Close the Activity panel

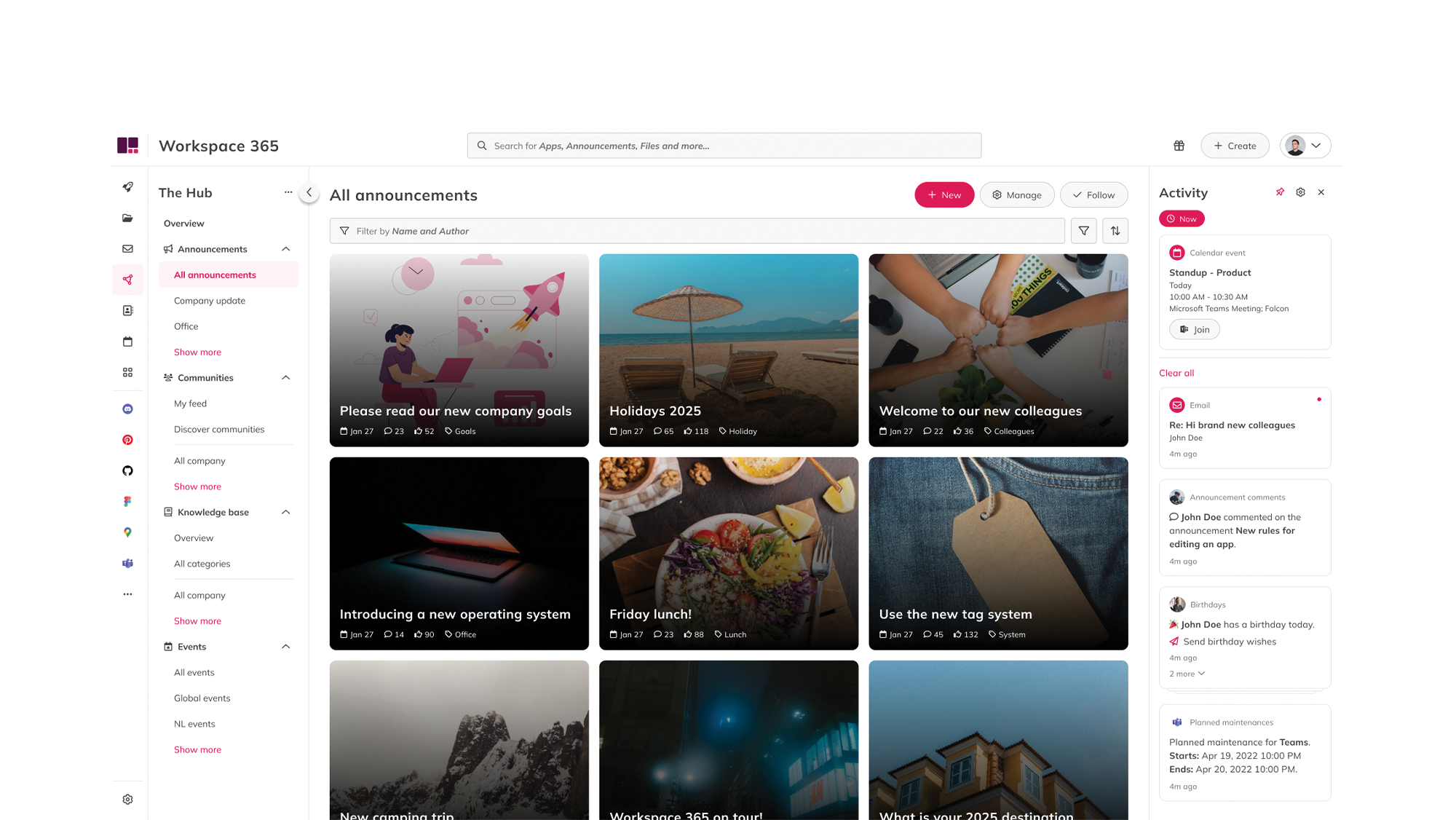click(1321, 193)
